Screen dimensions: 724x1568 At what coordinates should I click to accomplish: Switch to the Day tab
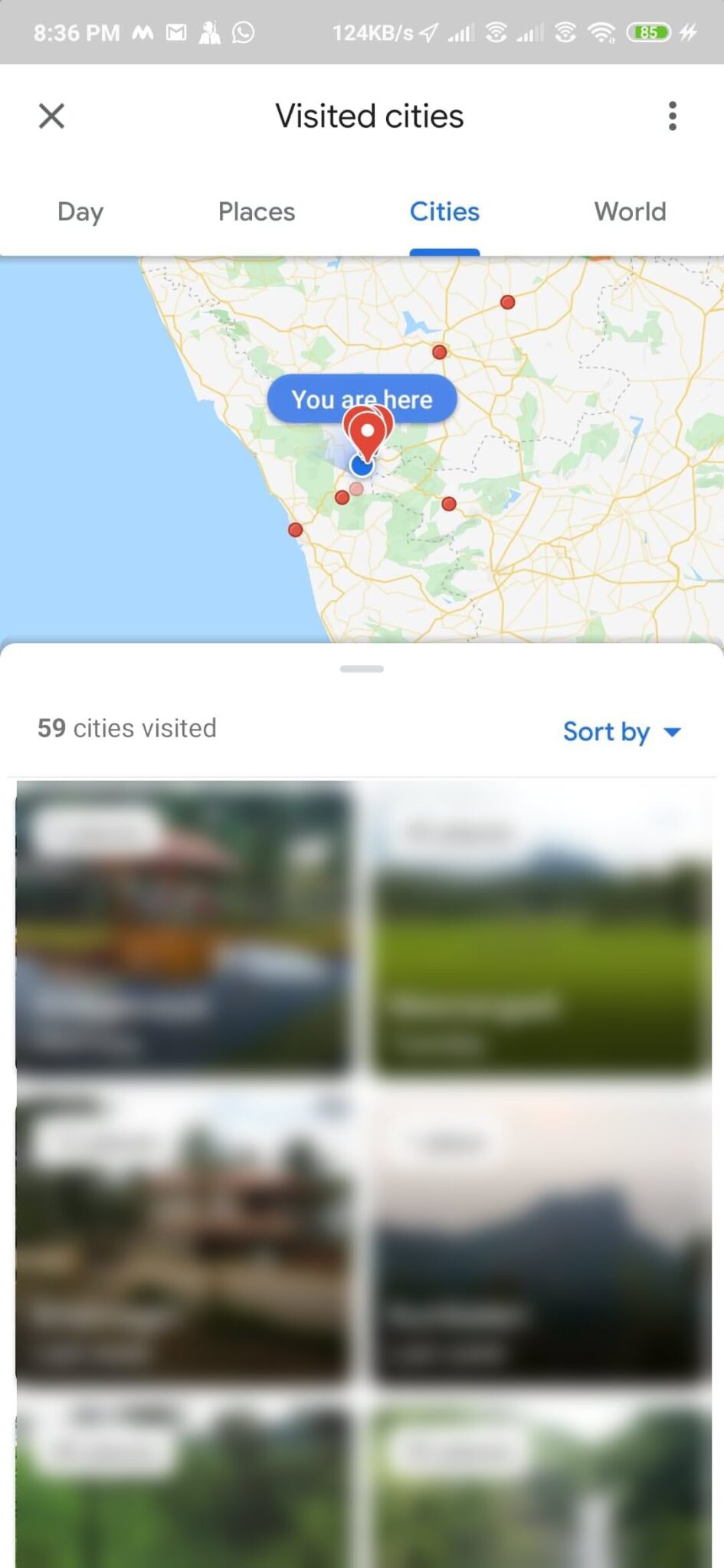(80, 212)
